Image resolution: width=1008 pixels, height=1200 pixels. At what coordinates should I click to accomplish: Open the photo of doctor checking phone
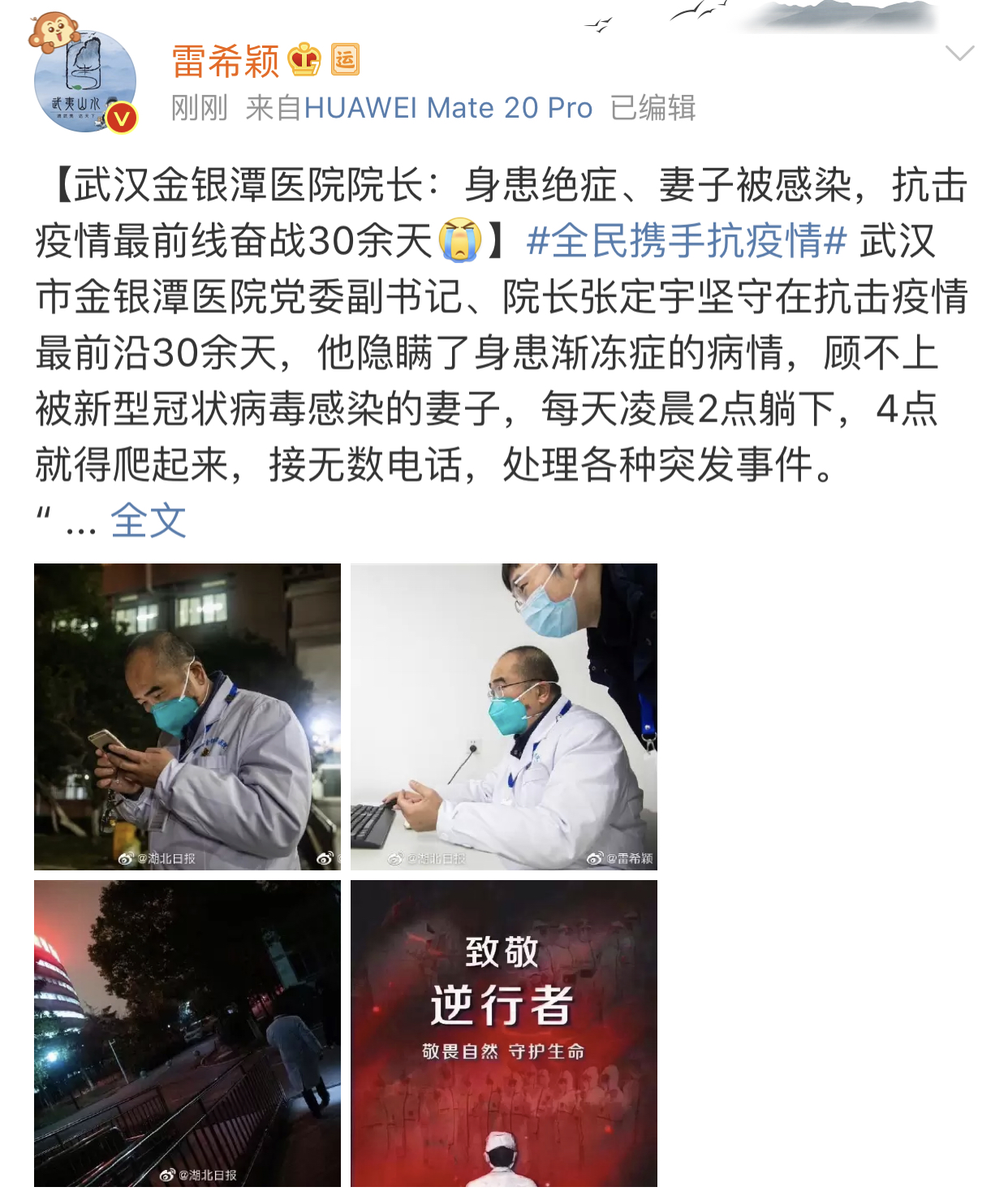pyautogui.click(x=187, y=716)
